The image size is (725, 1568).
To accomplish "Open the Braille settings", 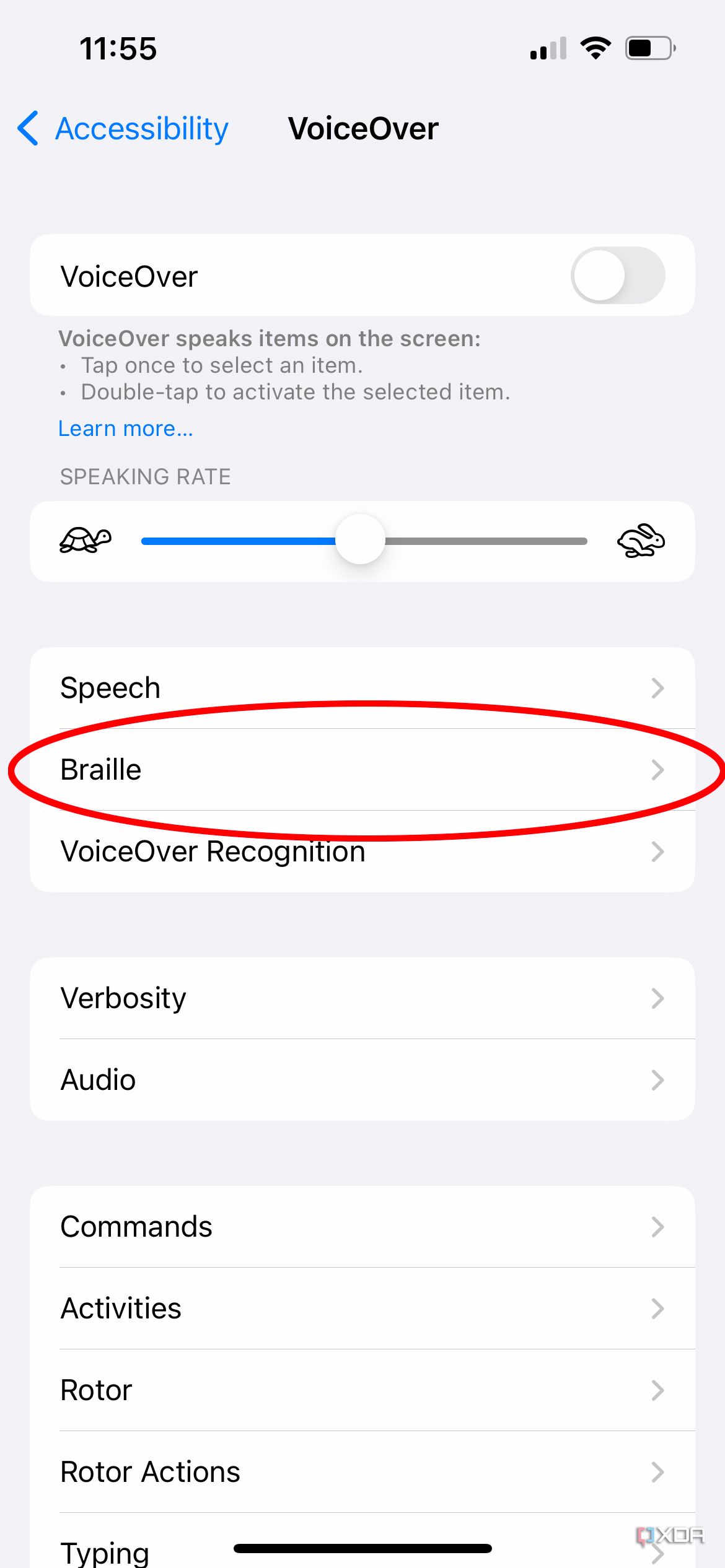I will pyautogui.click(x=362, y=769).
